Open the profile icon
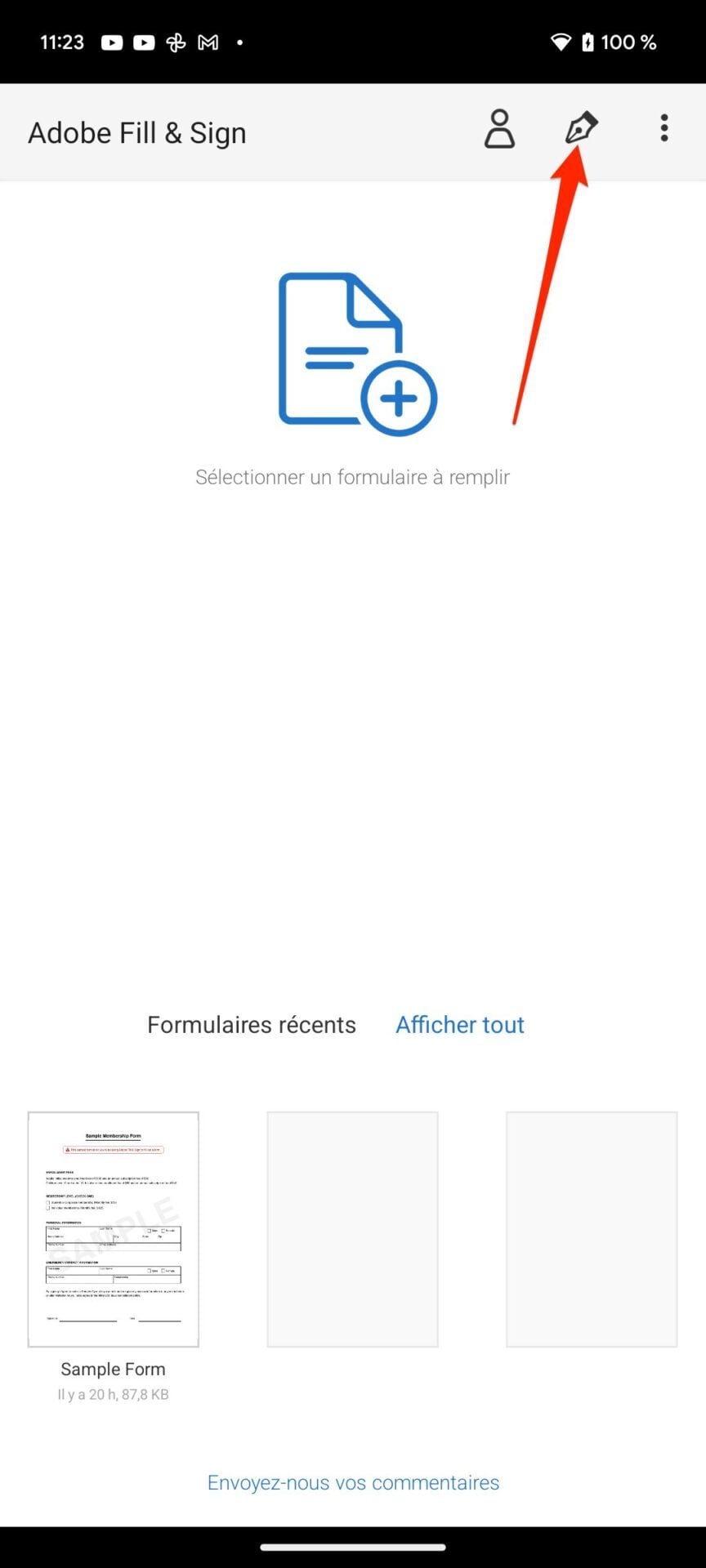The image size is (706, 1568). point(499,129)
